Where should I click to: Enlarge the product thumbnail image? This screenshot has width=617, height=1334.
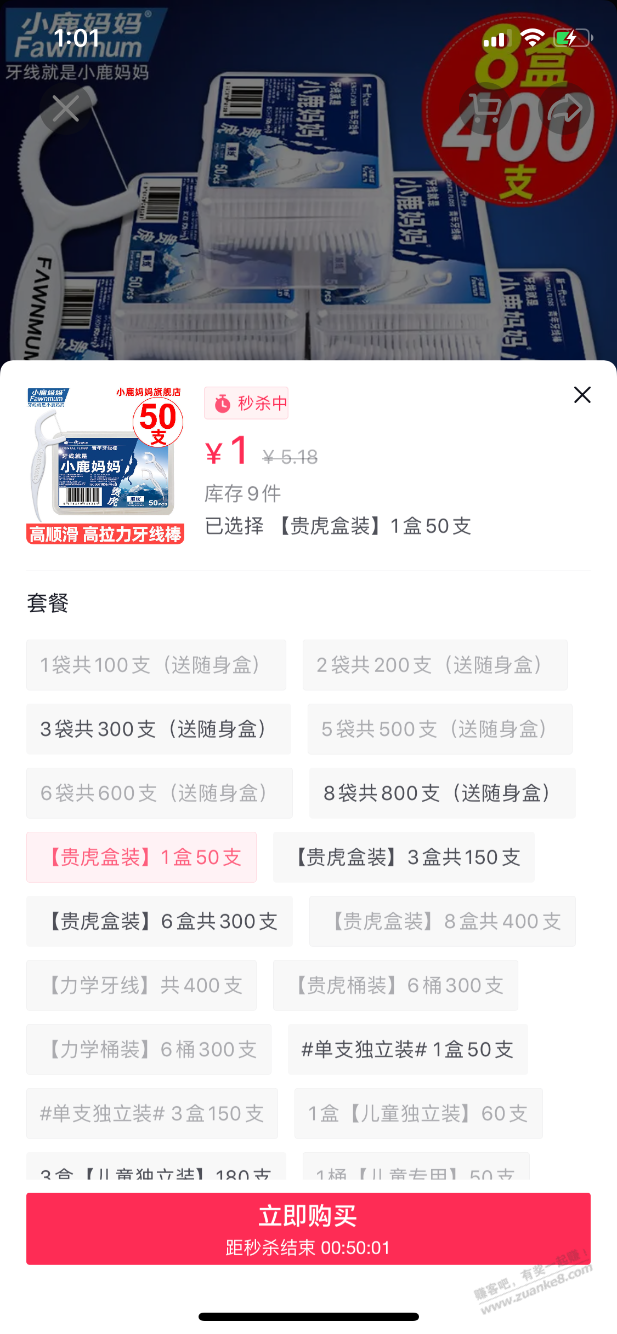(x=106, y=466)
